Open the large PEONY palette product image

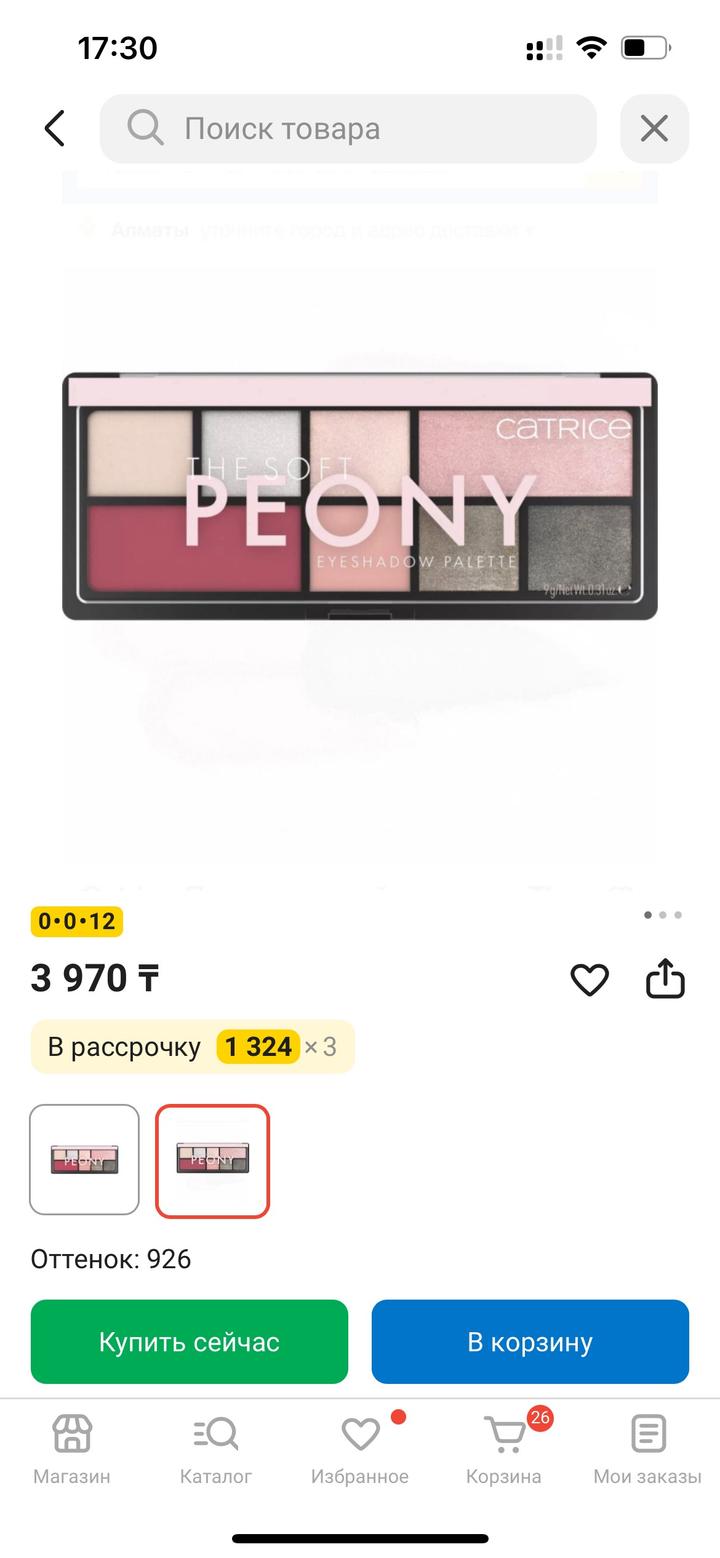click(x=360, y=496)
